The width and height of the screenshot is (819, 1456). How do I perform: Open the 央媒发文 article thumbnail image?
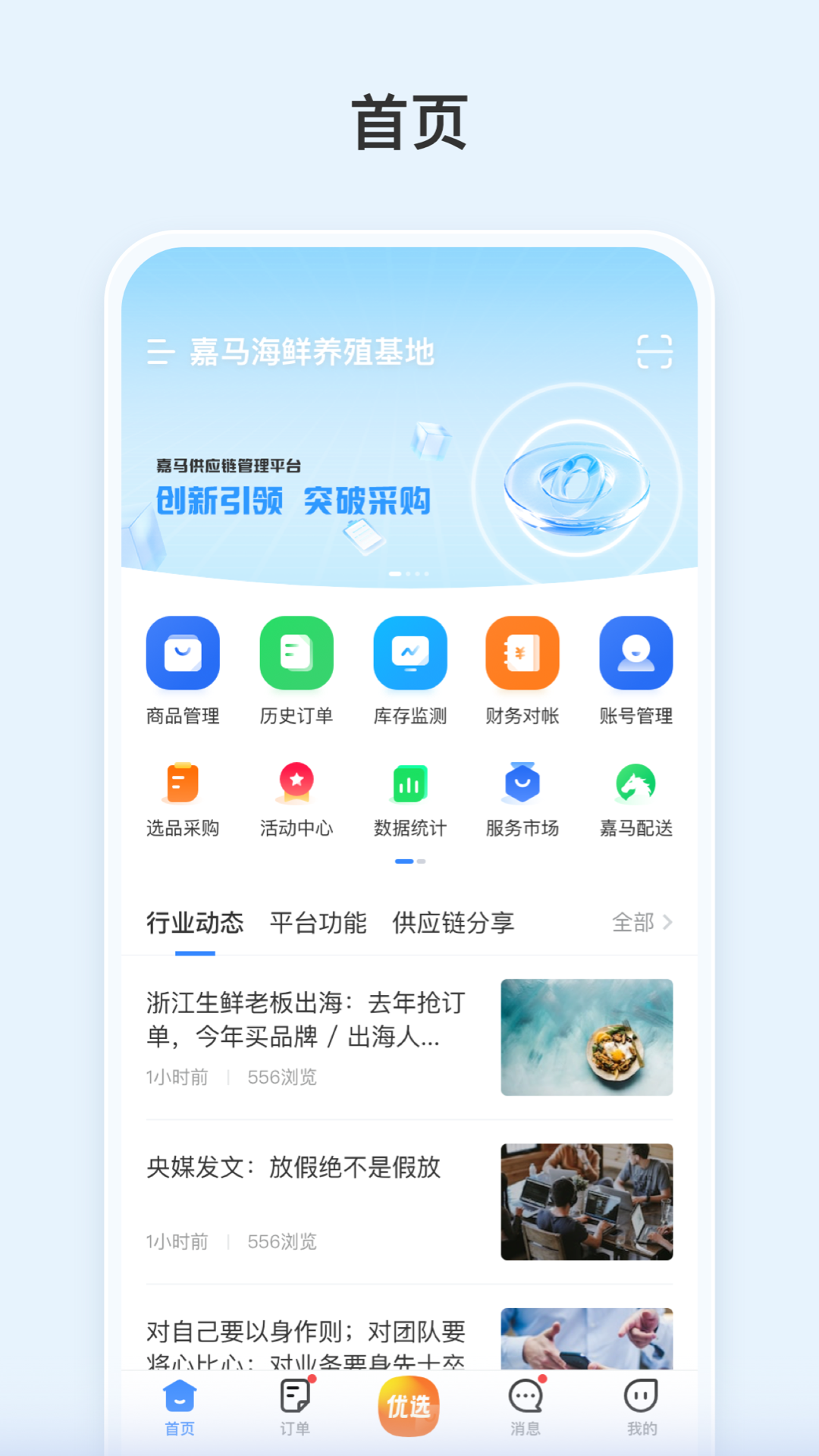pyautogui.click(x=586, y=1202)
